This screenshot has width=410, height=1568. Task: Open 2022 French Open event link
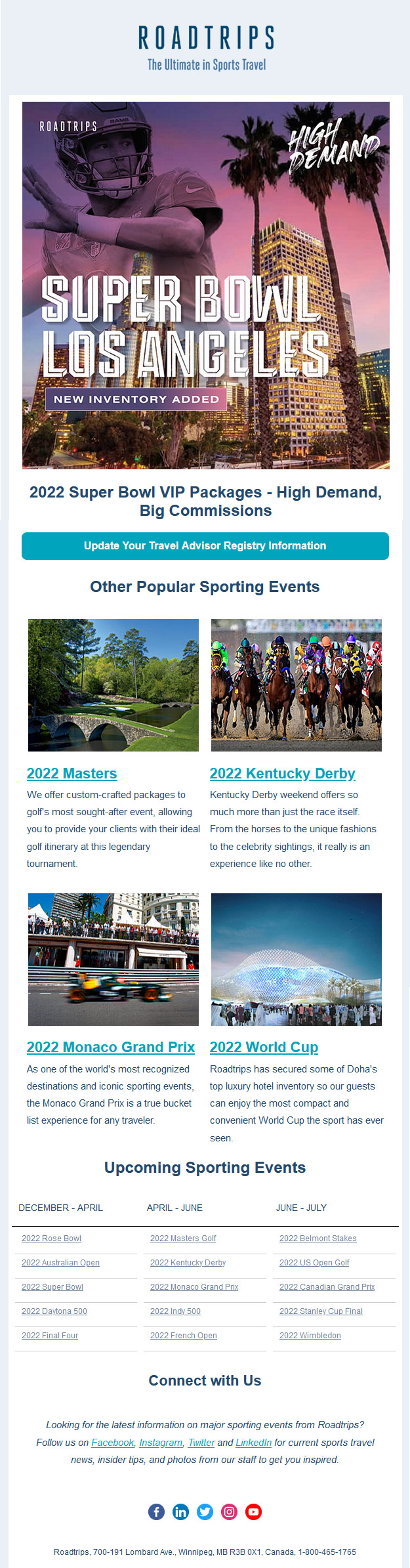click(x=183, y=1336)
